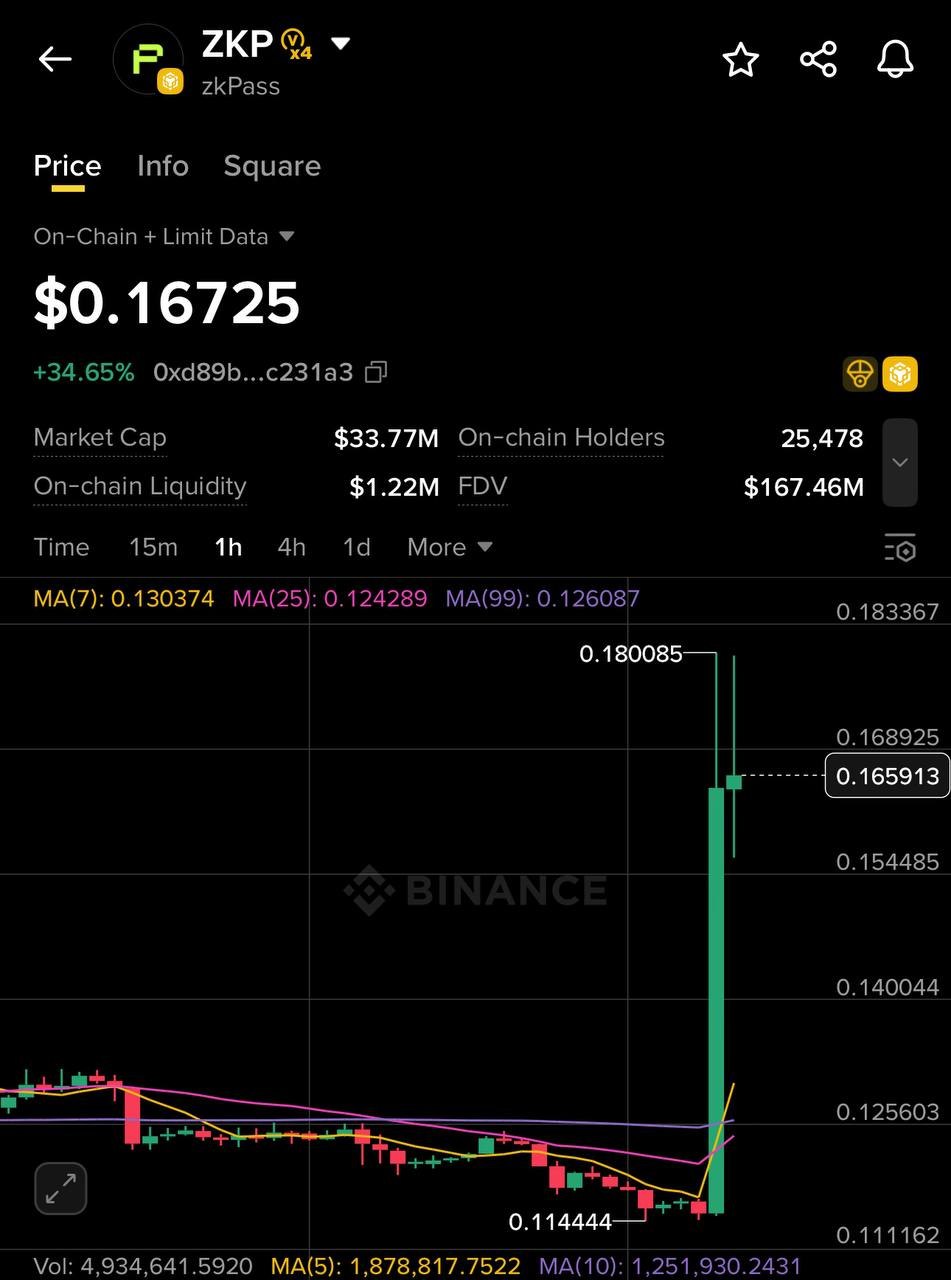This screenshot has width=951, height=1280.
Task: Switch to the Square tab
Action: (x=272, y=166)
